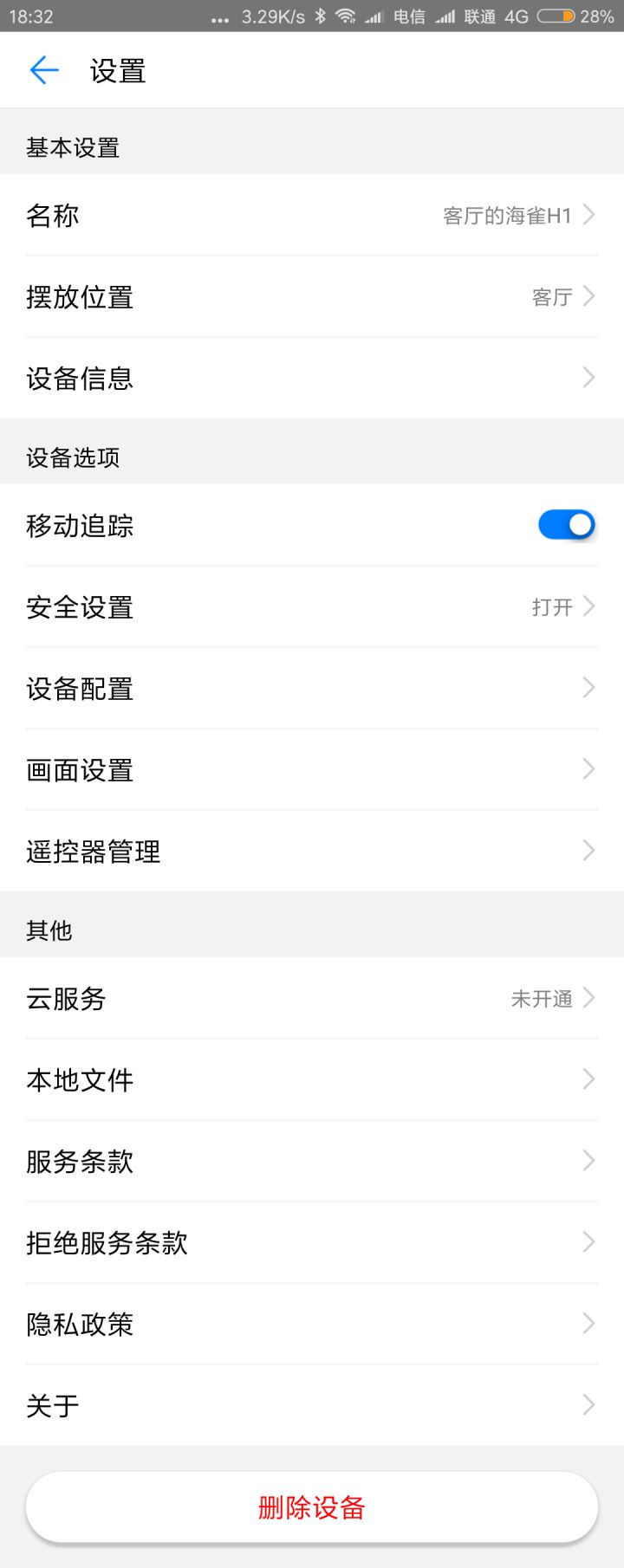Open the 安全设置 security settings entry
This screenshot has width=624, height=1568.
coord(312,606)
